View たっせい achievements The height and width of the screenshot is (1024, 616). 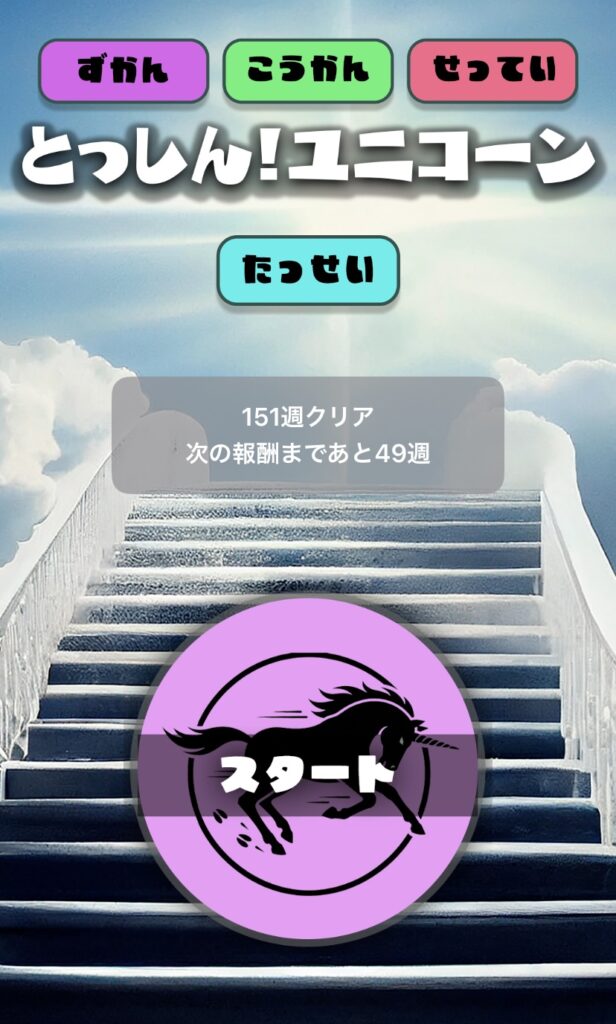pyautogui.click(x=308, y=270)
